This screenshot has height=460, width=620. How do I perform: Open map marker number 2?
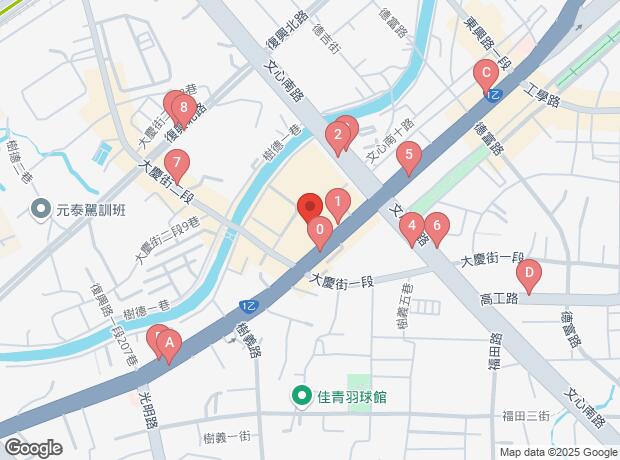point(338,132)
